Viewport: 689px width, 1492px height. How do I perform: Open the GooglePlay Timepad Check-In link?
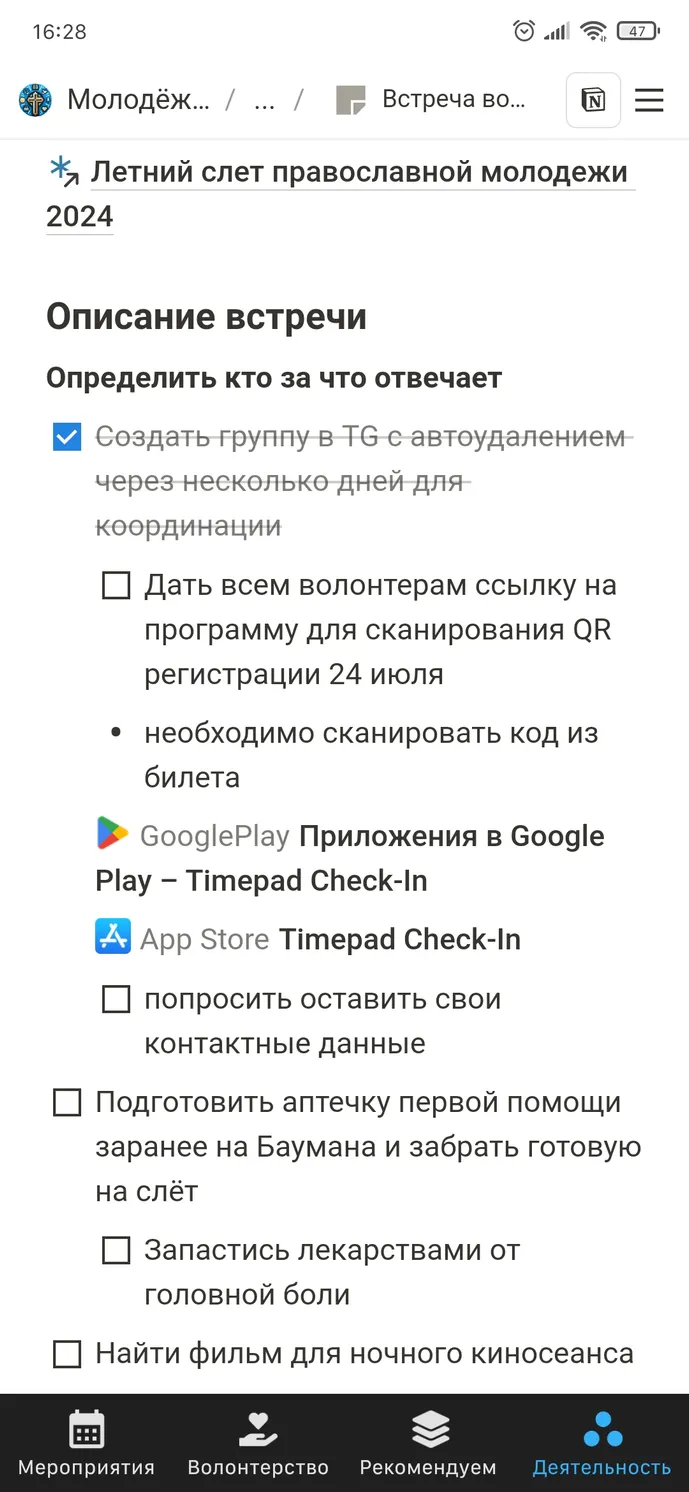[350, 858]
